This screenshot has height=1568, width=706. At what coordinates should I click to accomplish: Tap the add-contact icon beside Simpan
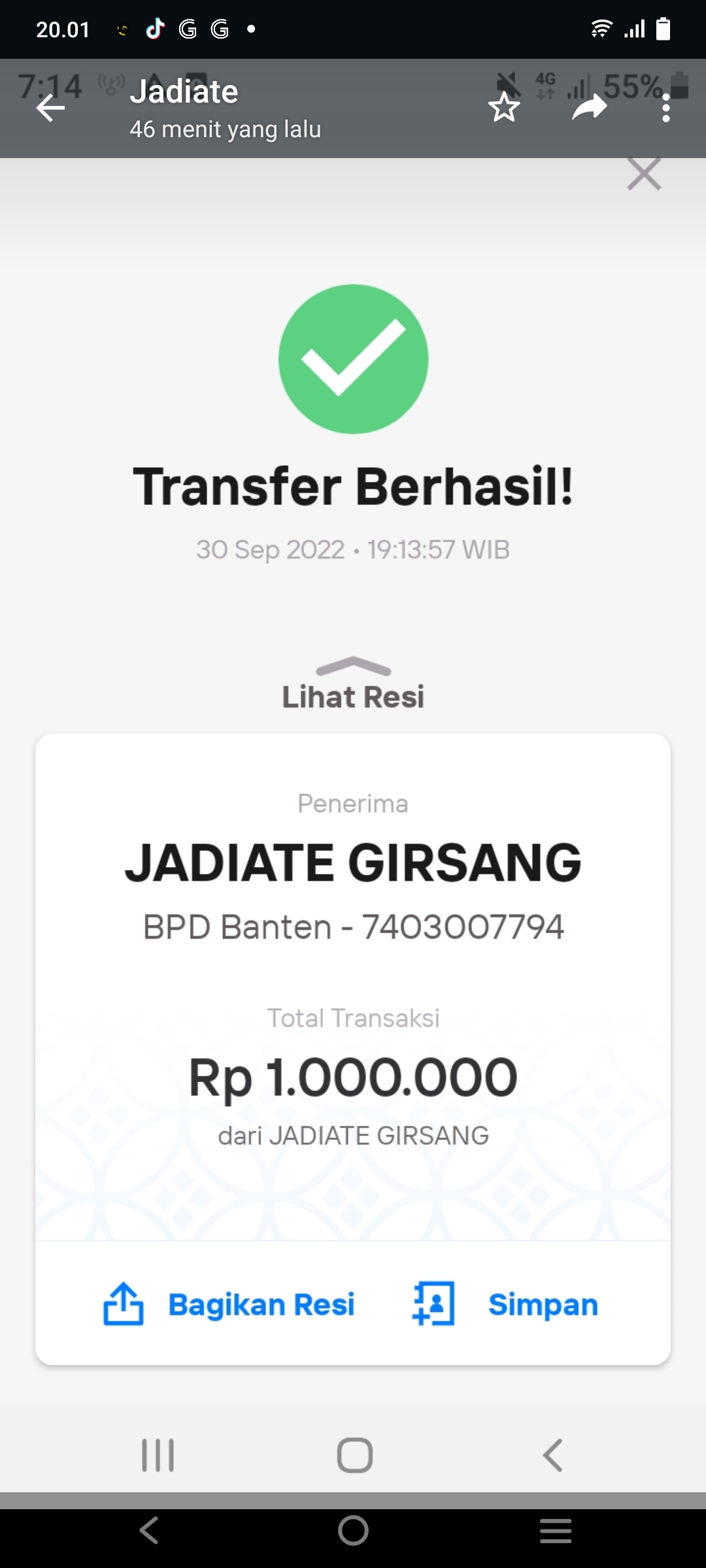pos(432,1303)
